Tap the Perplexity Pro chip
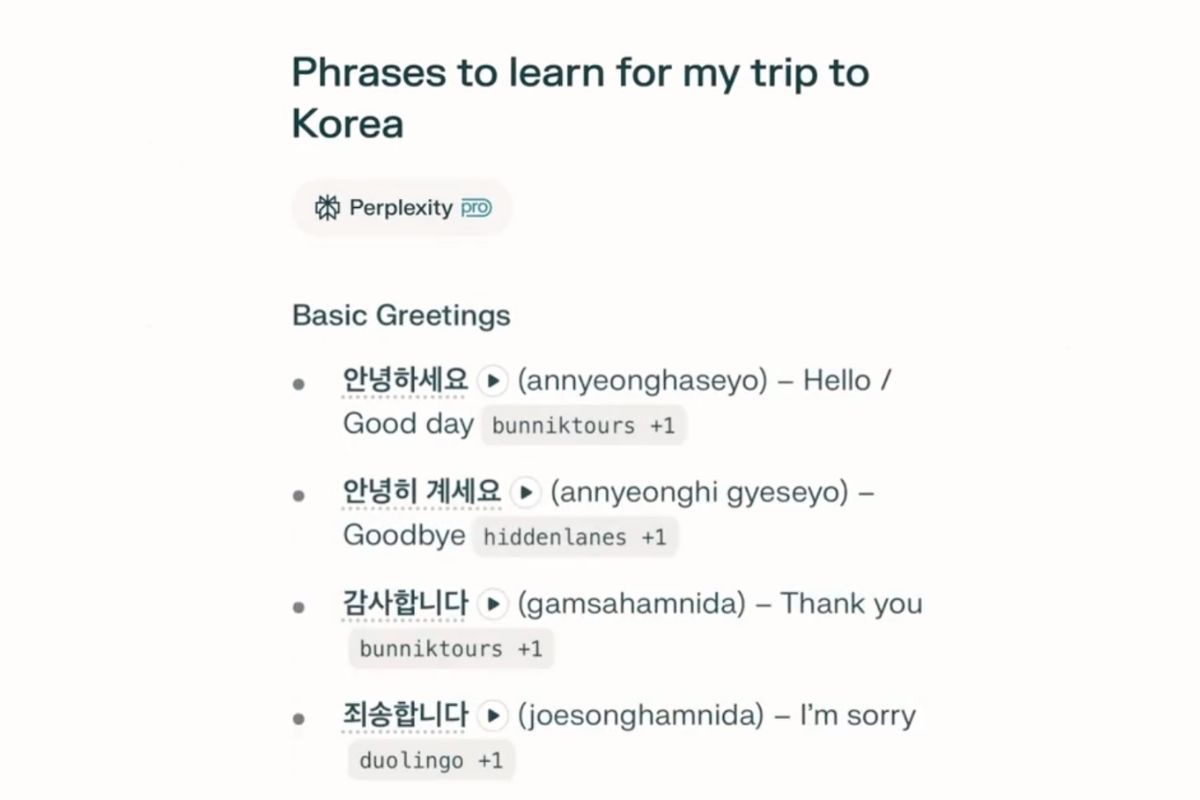Viewport: 1200px width, 800px height. click(x=402, y=208)
